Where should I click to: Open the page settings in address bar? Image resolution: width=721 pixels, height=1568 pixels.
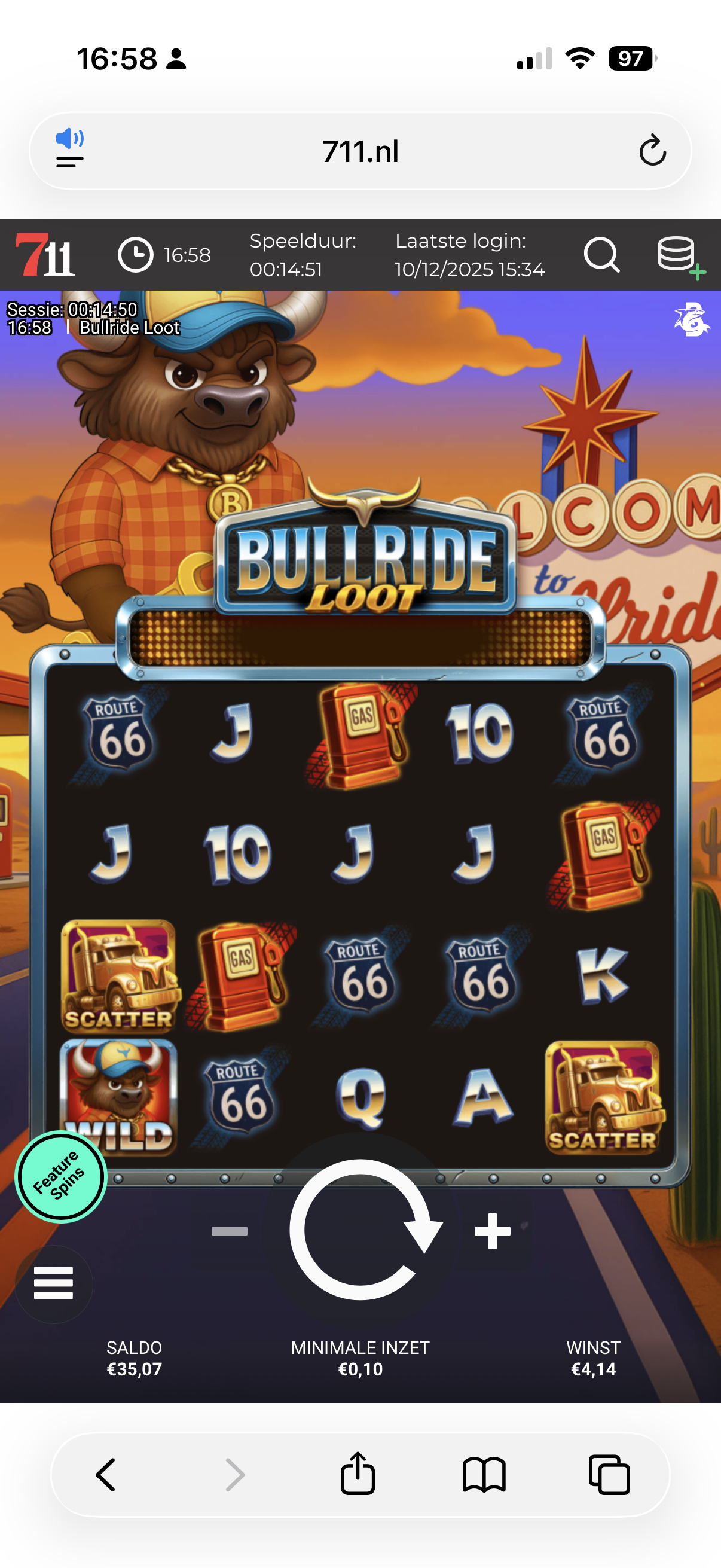click(70, 148)
